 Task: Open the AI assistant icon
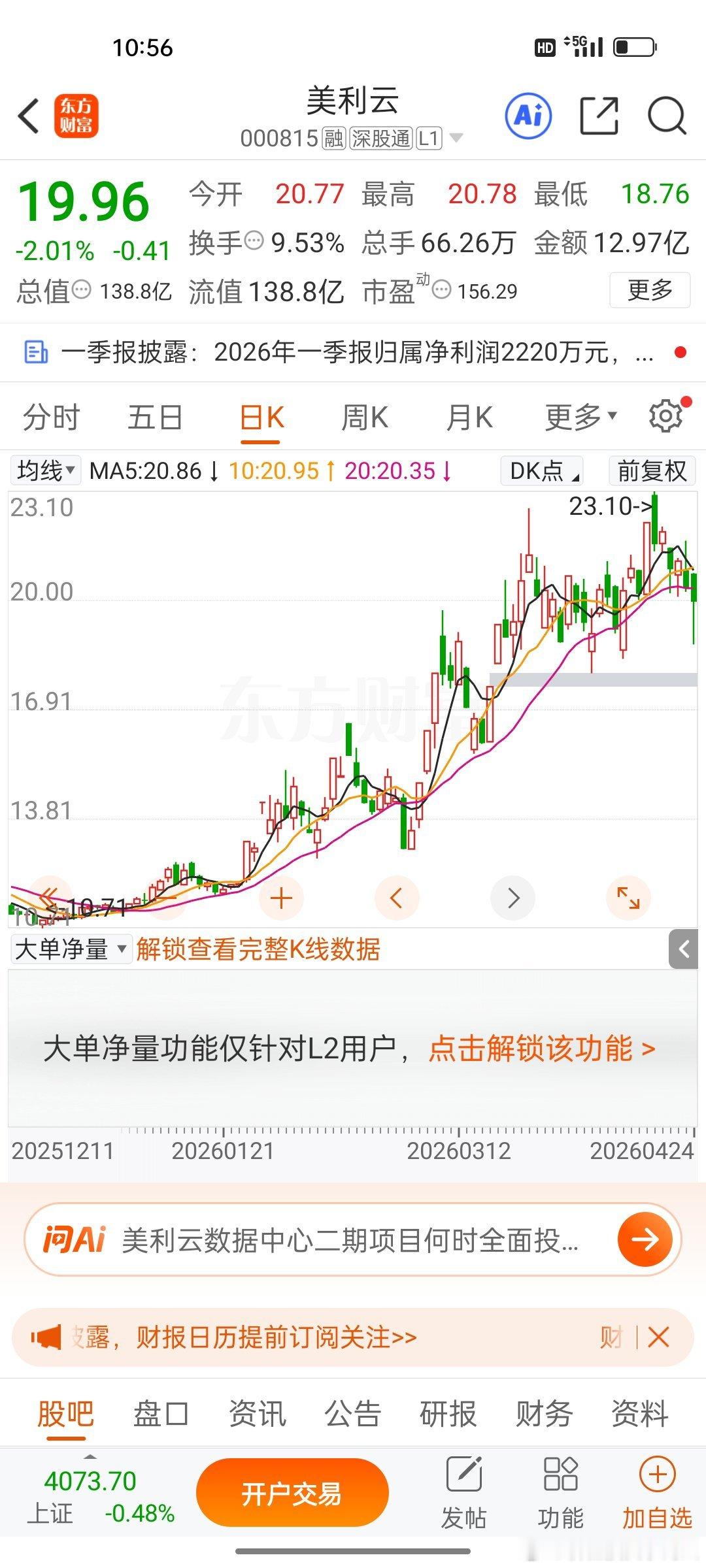pyautogui.click(x=528, y=115)
